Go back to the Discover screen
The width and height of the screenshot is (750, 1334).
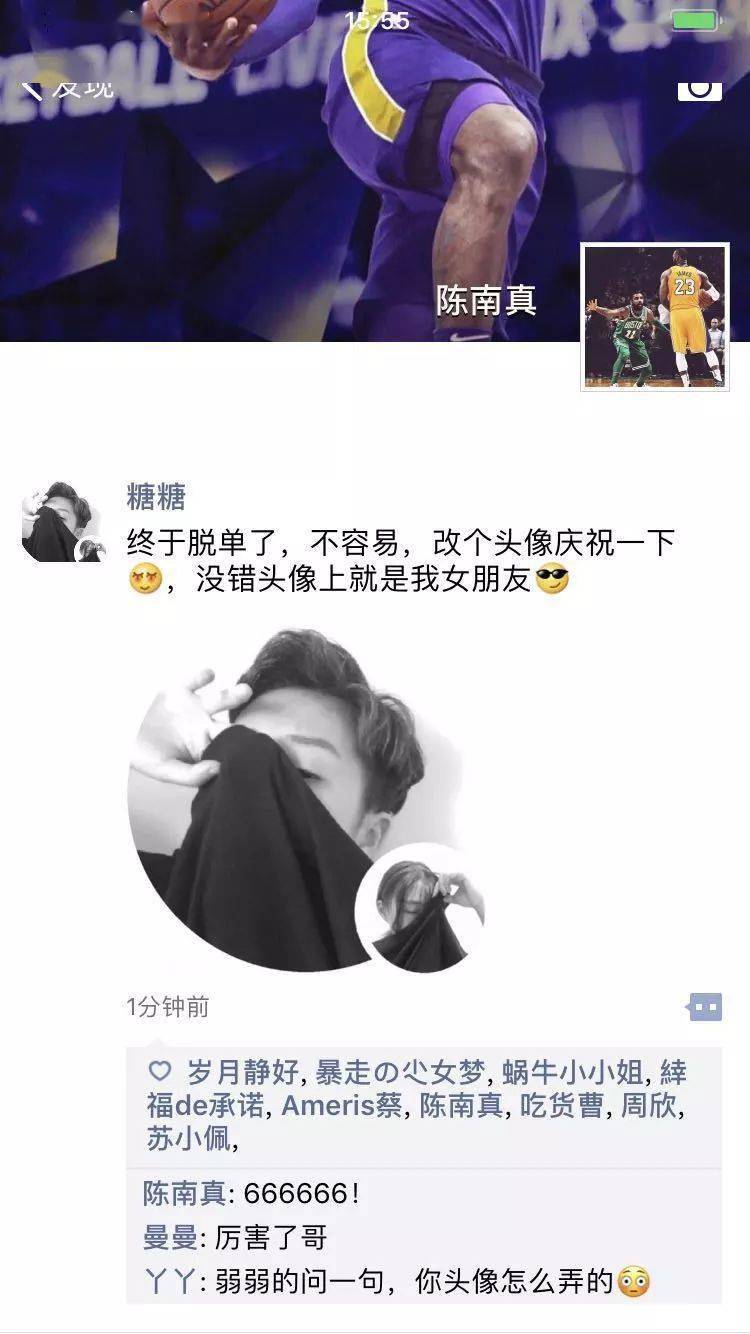click(65, 88)
